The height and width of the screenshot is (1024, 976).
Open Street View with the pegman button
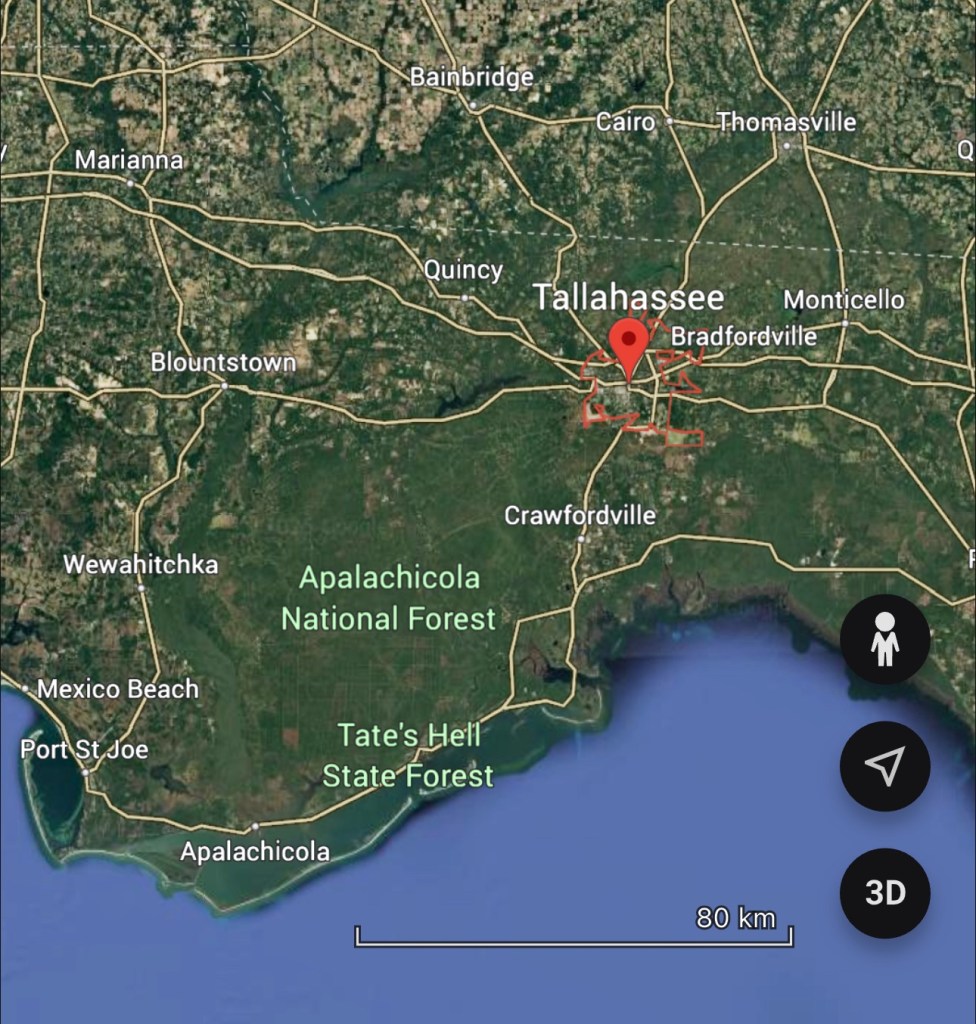(885, 640)
